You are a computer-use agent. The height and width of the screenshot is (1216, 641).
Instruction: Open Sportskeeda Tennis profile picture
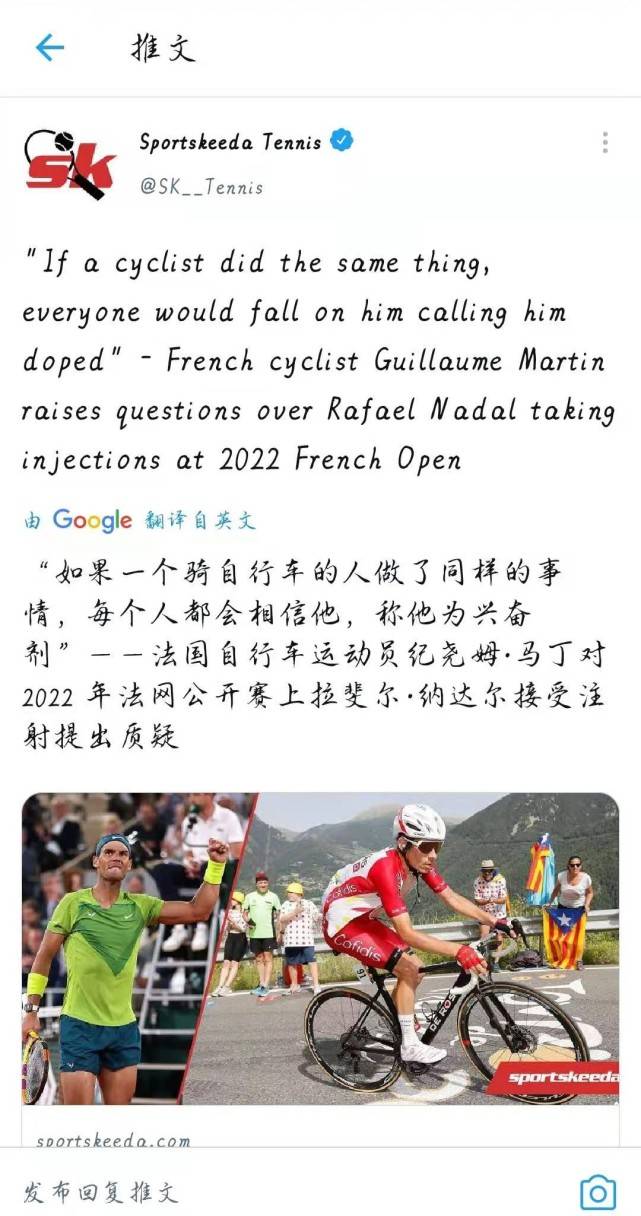coord(69,162)
